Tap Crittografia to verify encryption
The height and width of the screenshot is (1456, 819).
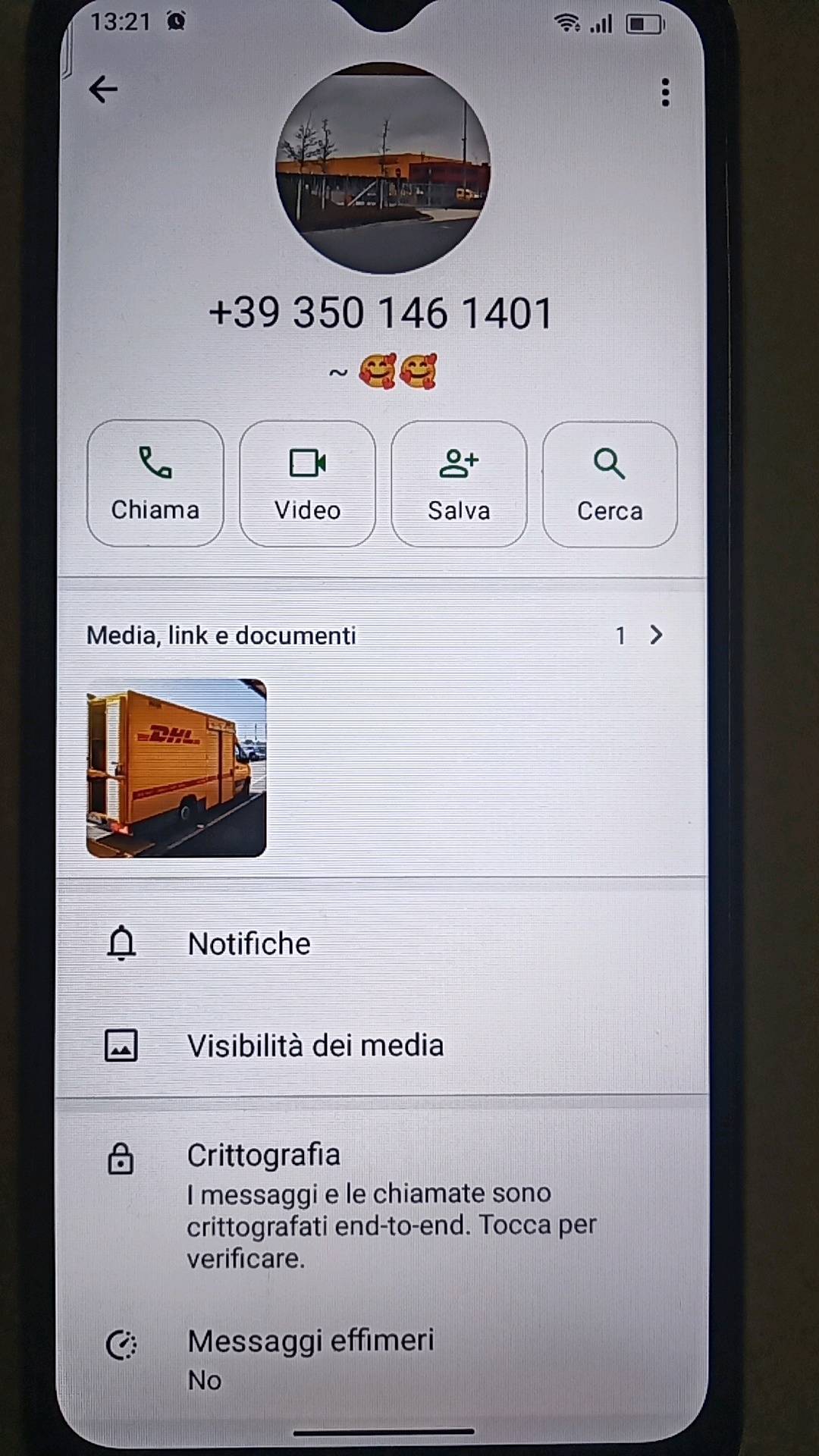coord(263,1156)
